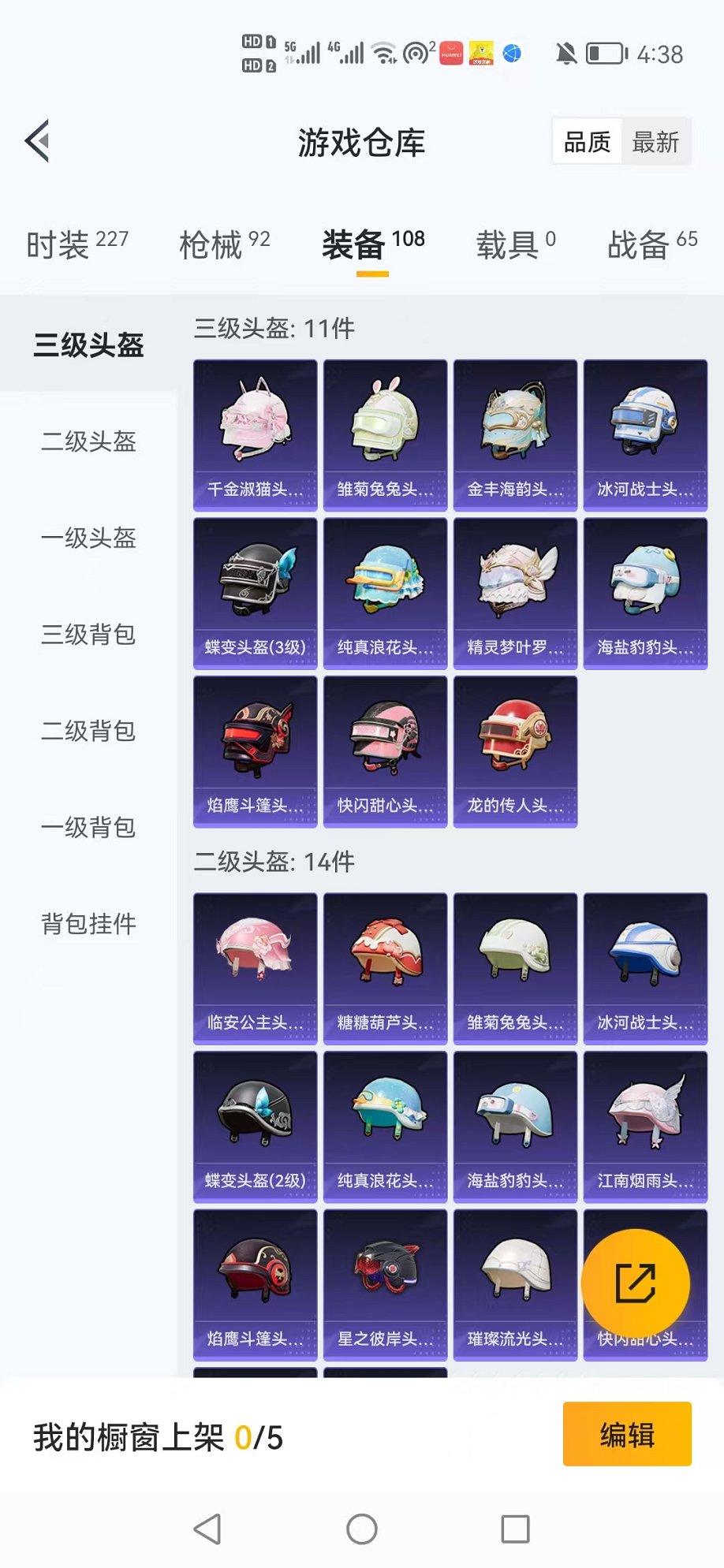
Task: View the 星之彼岸头 helmet
Action: tap(385, 1284)
